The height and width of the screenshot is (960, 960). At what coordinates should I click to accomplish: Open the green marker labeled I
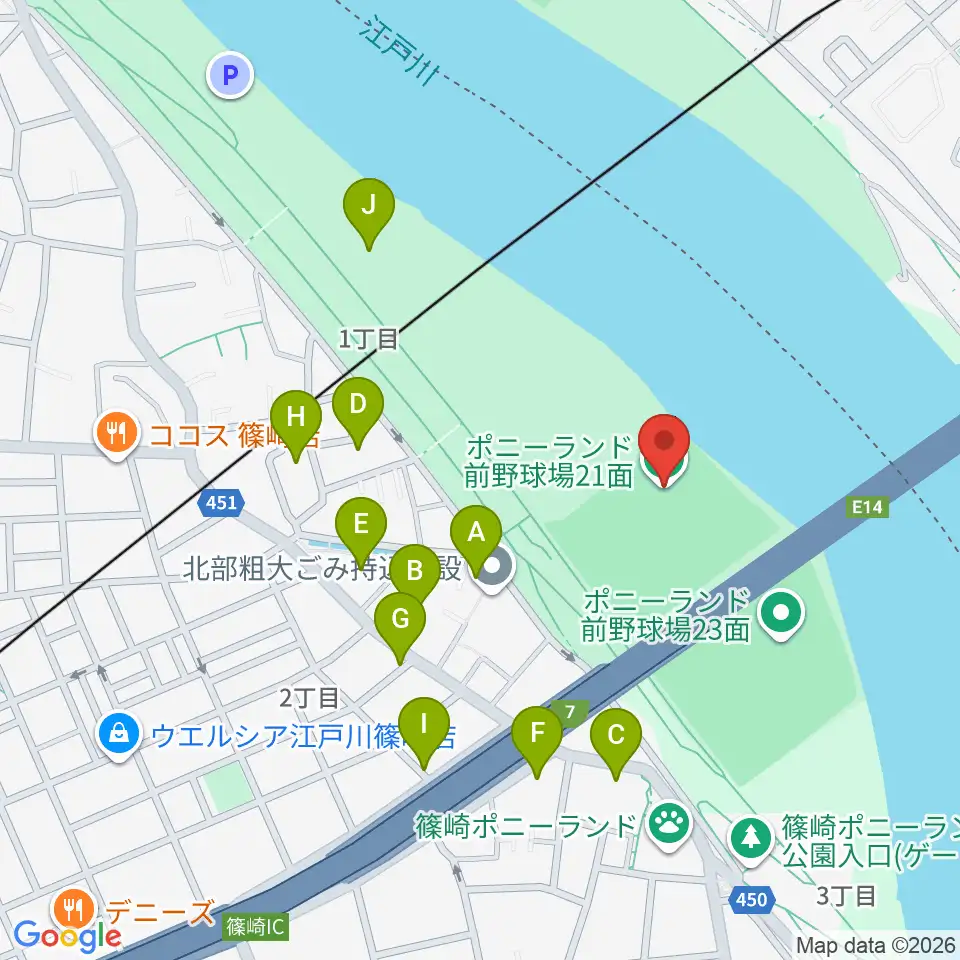point(424,723)
